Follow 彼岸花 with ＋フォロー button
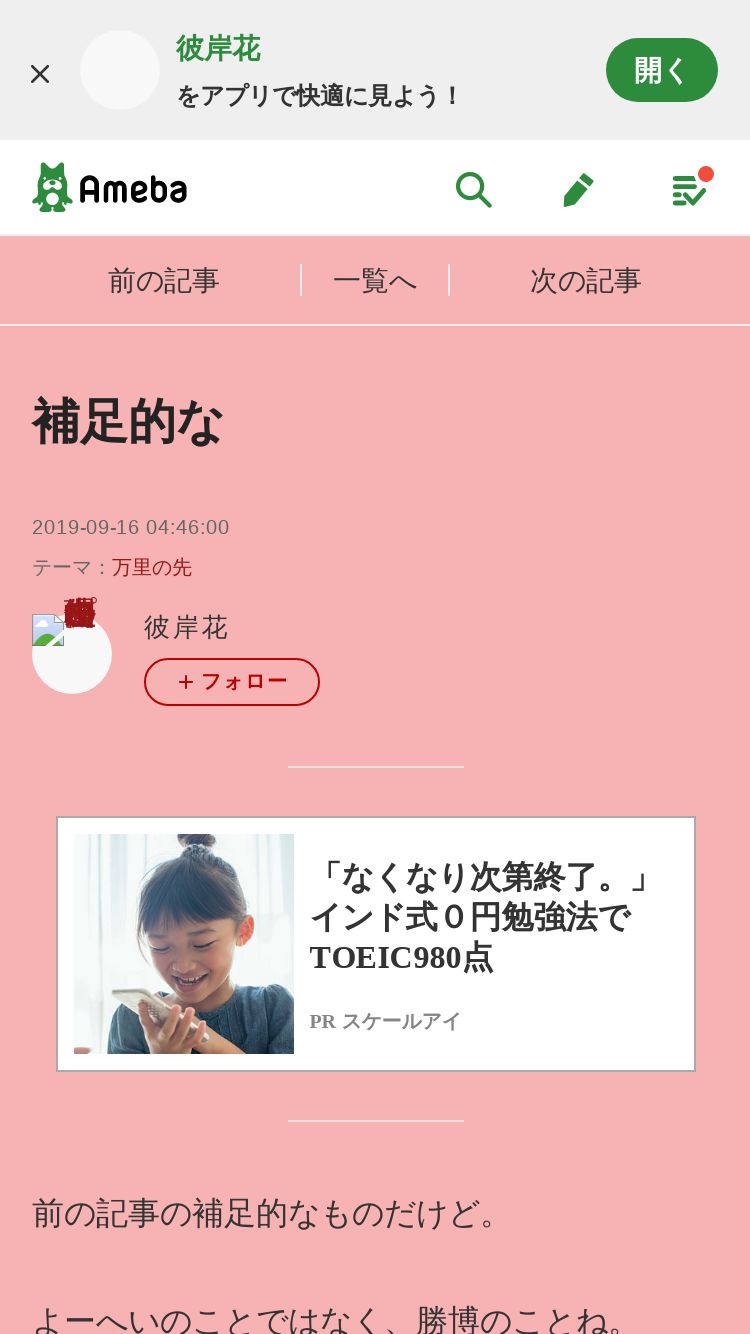750x1334 pixels. pyautogui.click(x=232, y=682)
